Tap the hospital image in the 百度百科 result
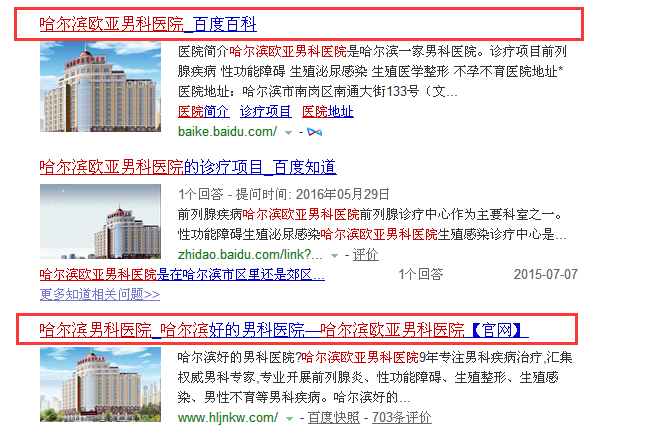Viewport: 655px width, 435px height. (x=97, y=88)
